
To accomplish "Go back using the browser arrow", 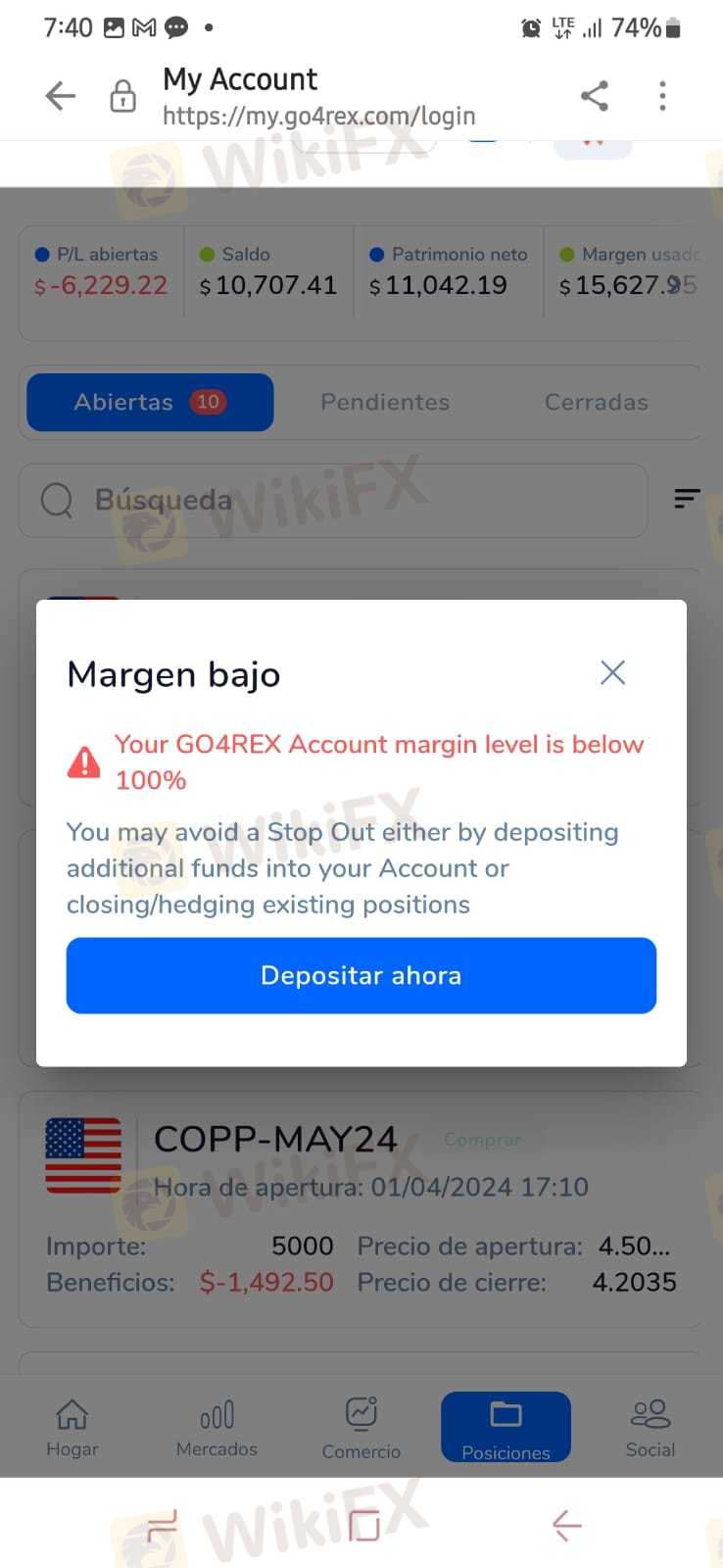I will pos(61,95).
